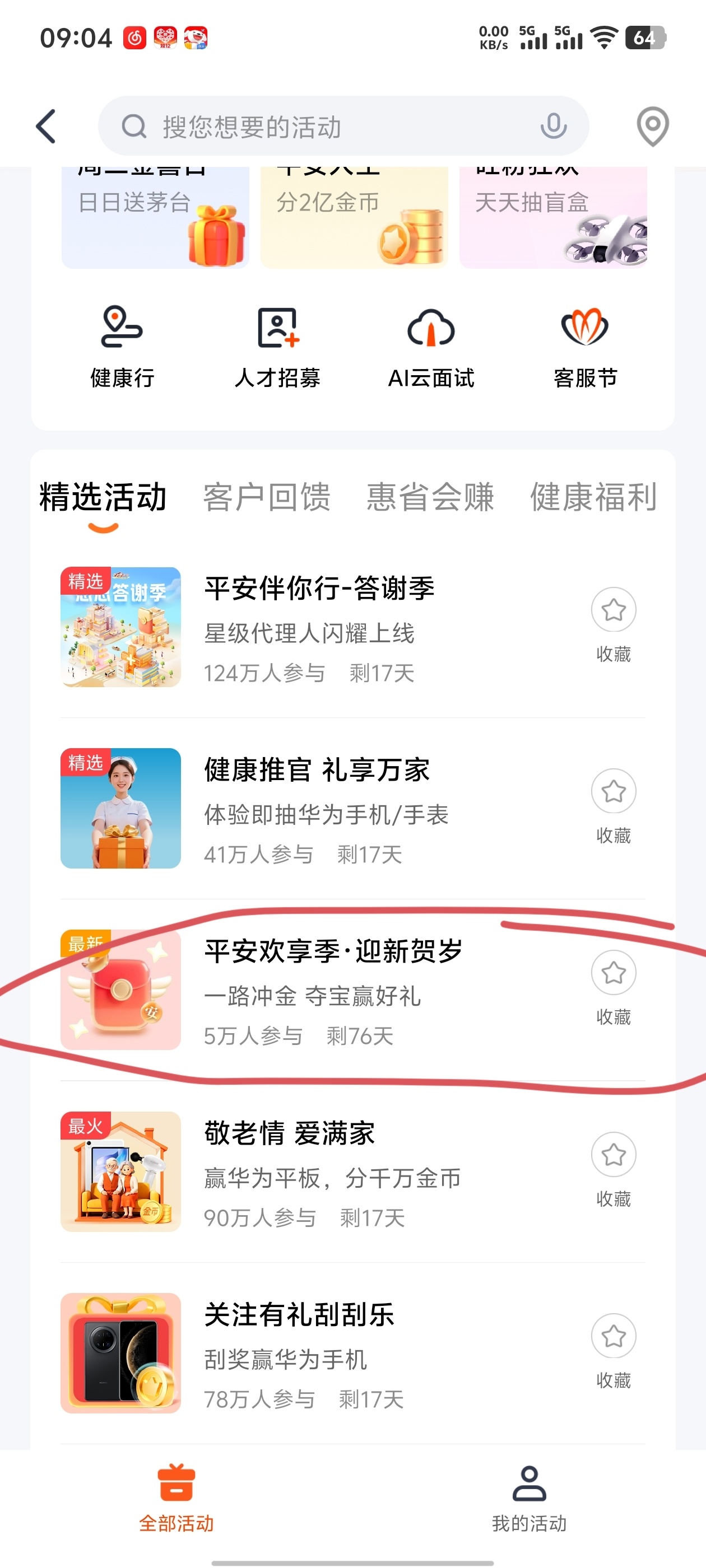Select the 健康福利 tab
706x1568 pixels.
pos(593,497)
